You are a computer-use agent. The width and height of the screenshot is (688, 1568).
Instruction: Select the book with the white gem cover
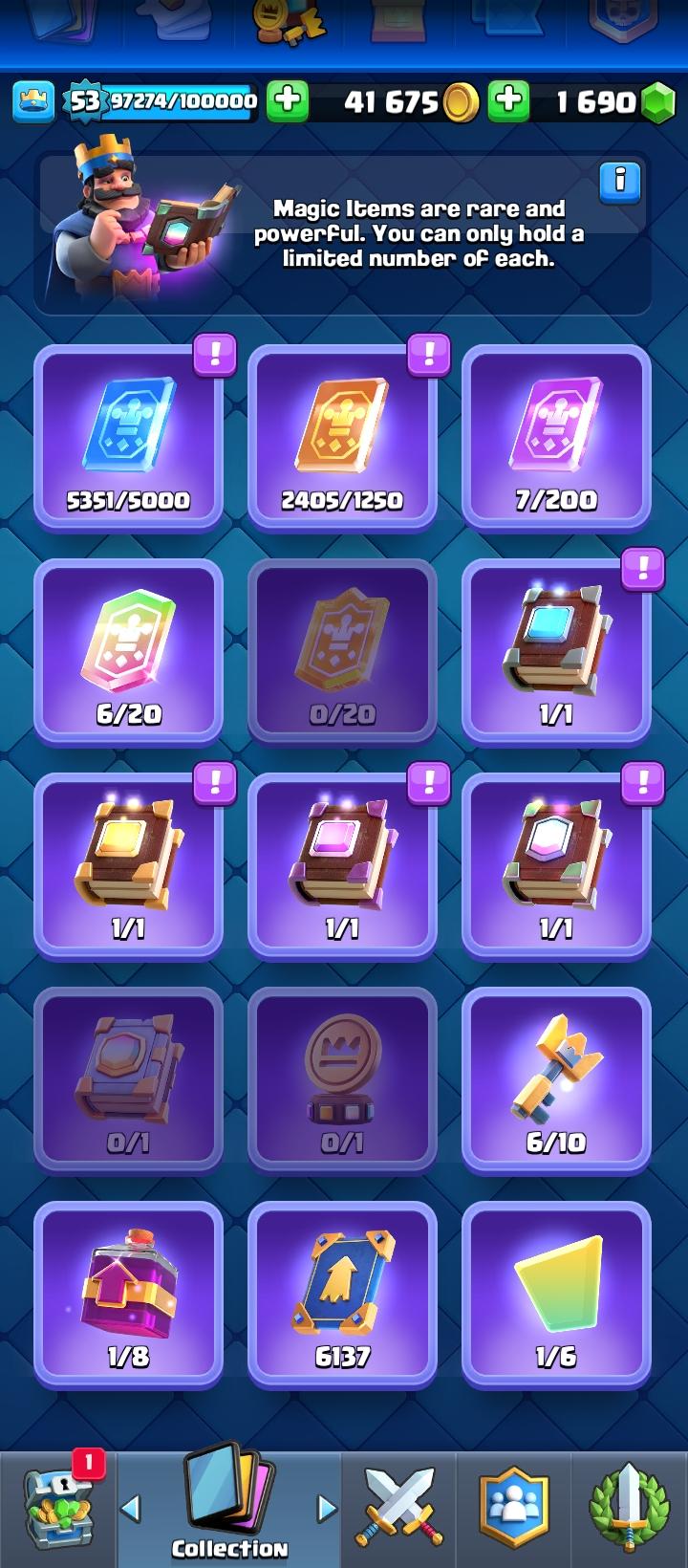click(556, 865)
